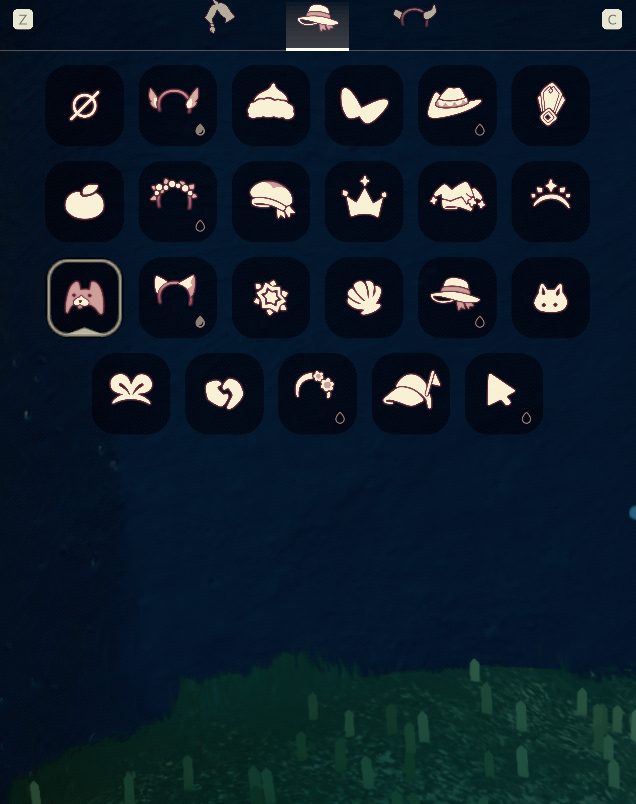Equip the cowboy hat

point(457,105)
